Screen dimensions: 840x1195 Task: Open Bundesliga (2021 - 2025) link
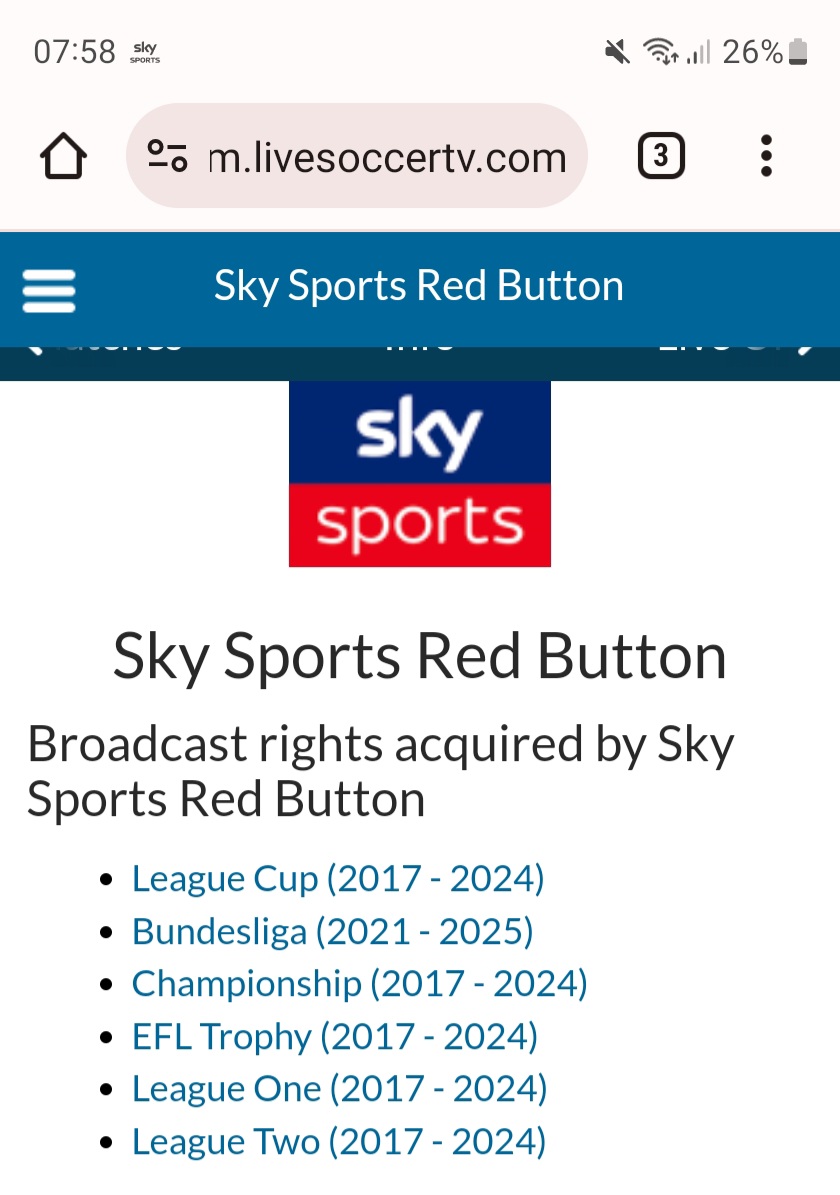(332, 932)
